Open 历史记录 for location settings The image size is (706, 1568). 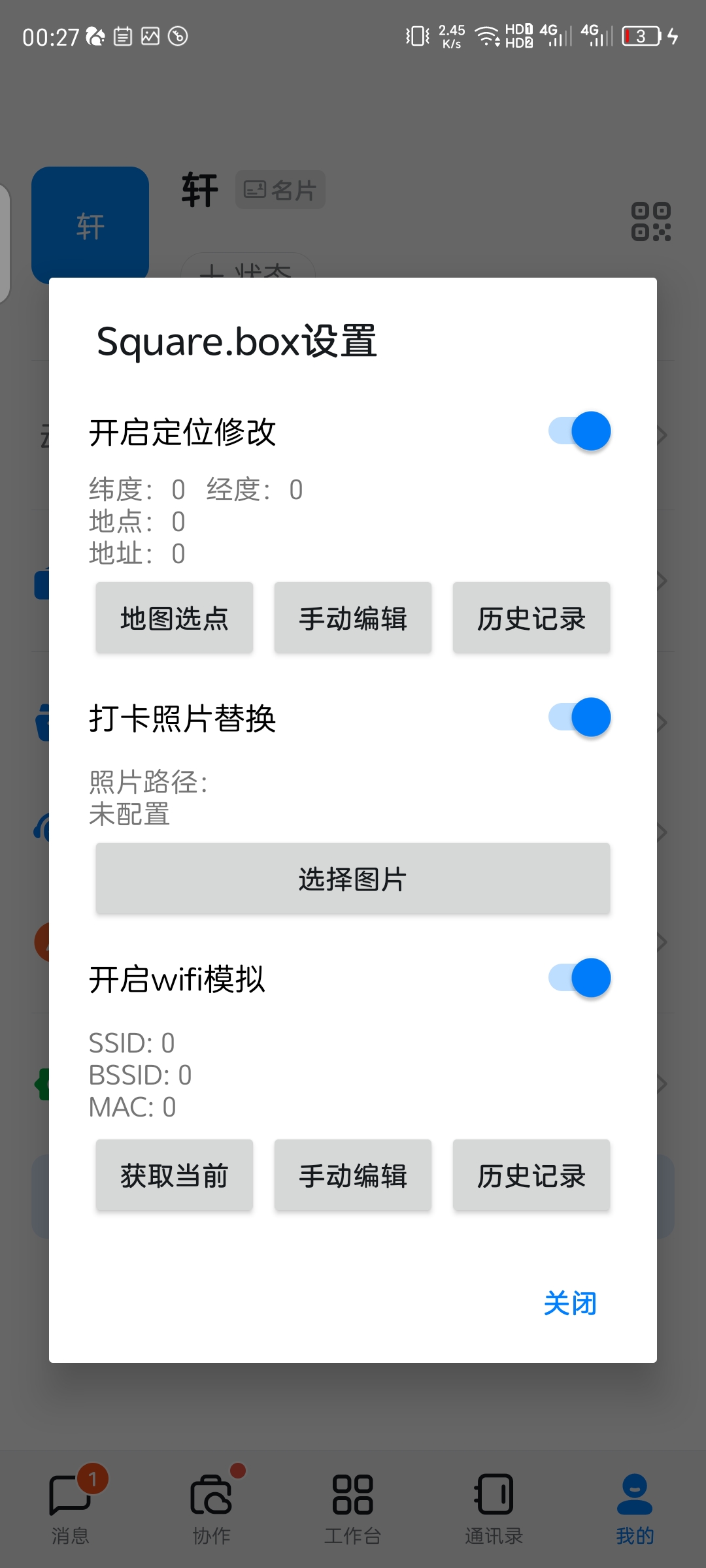[531, 618]
